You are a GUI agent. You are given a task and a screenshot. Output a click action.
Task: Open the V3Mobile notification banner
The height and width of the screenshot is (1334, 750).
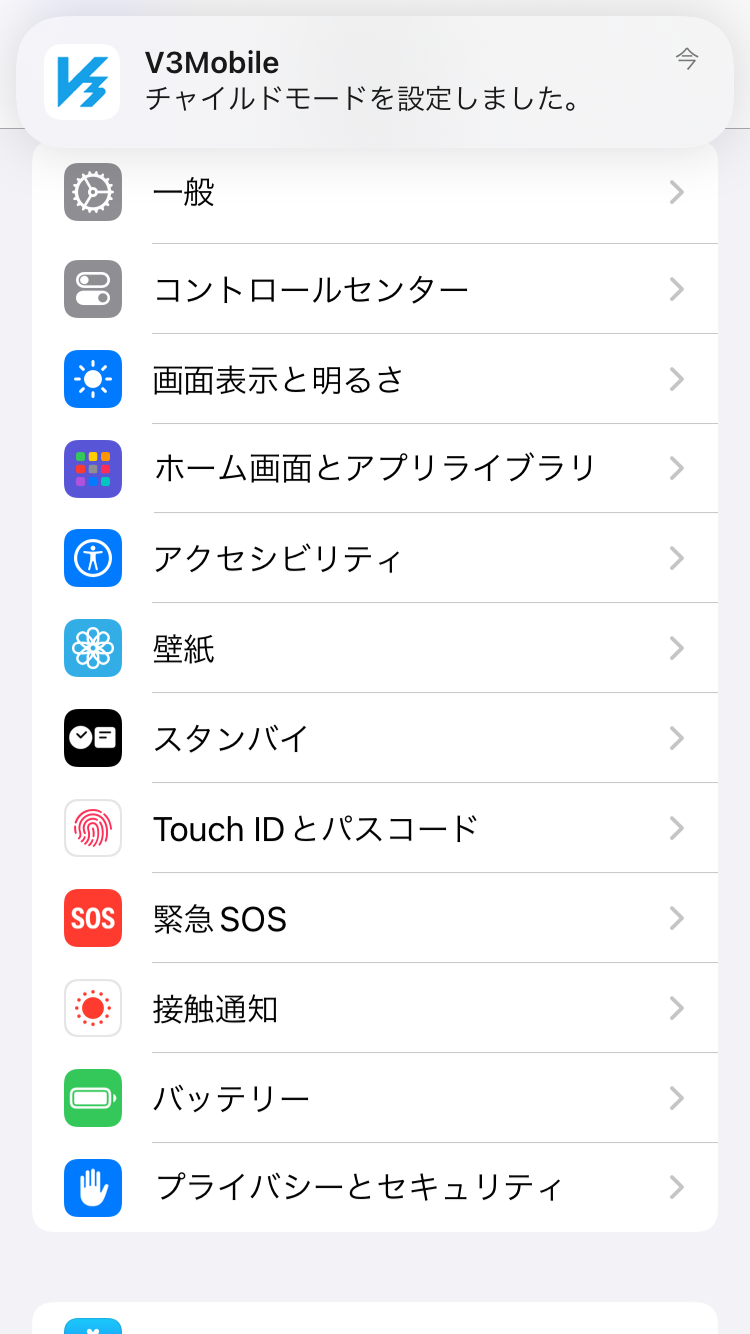375,82
